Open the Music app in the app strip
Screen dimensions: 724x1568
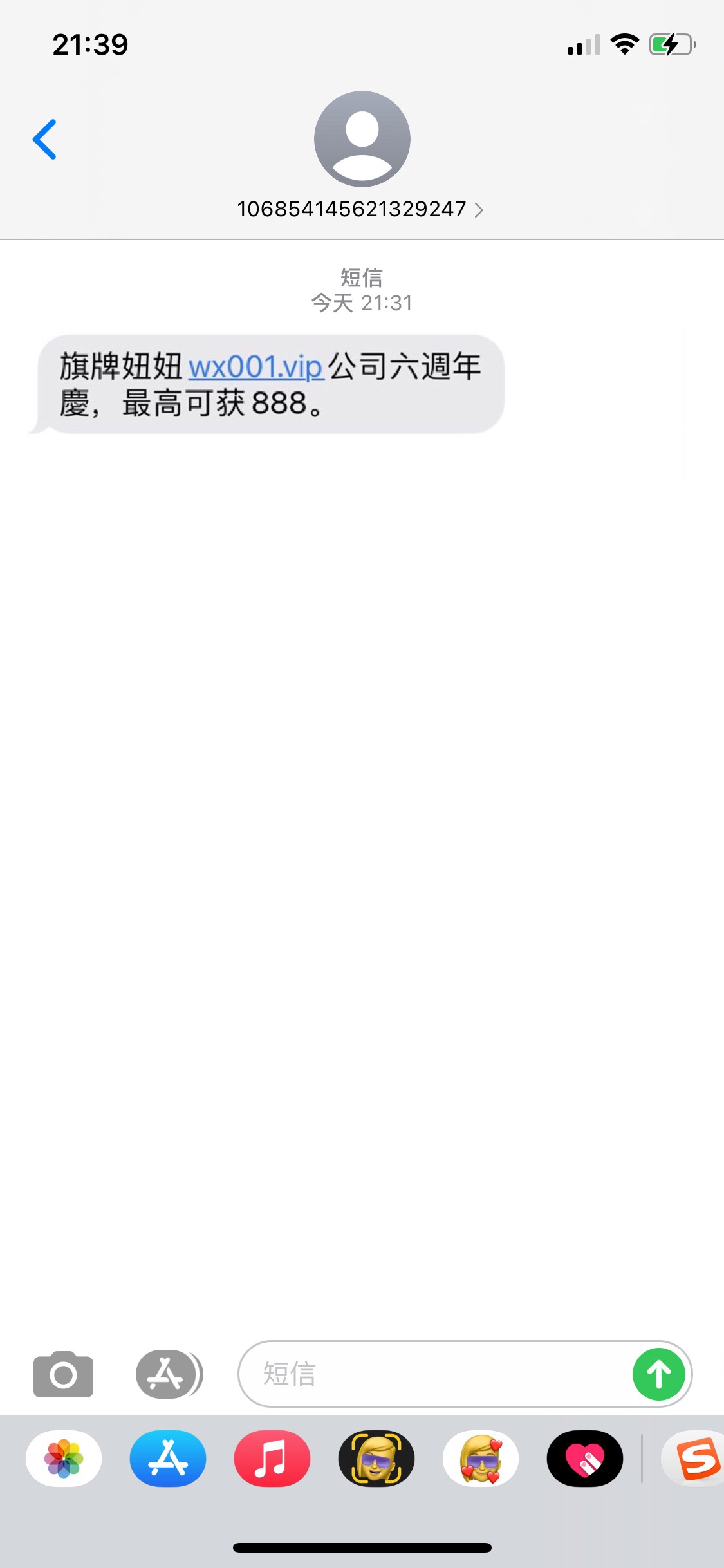272,1459
